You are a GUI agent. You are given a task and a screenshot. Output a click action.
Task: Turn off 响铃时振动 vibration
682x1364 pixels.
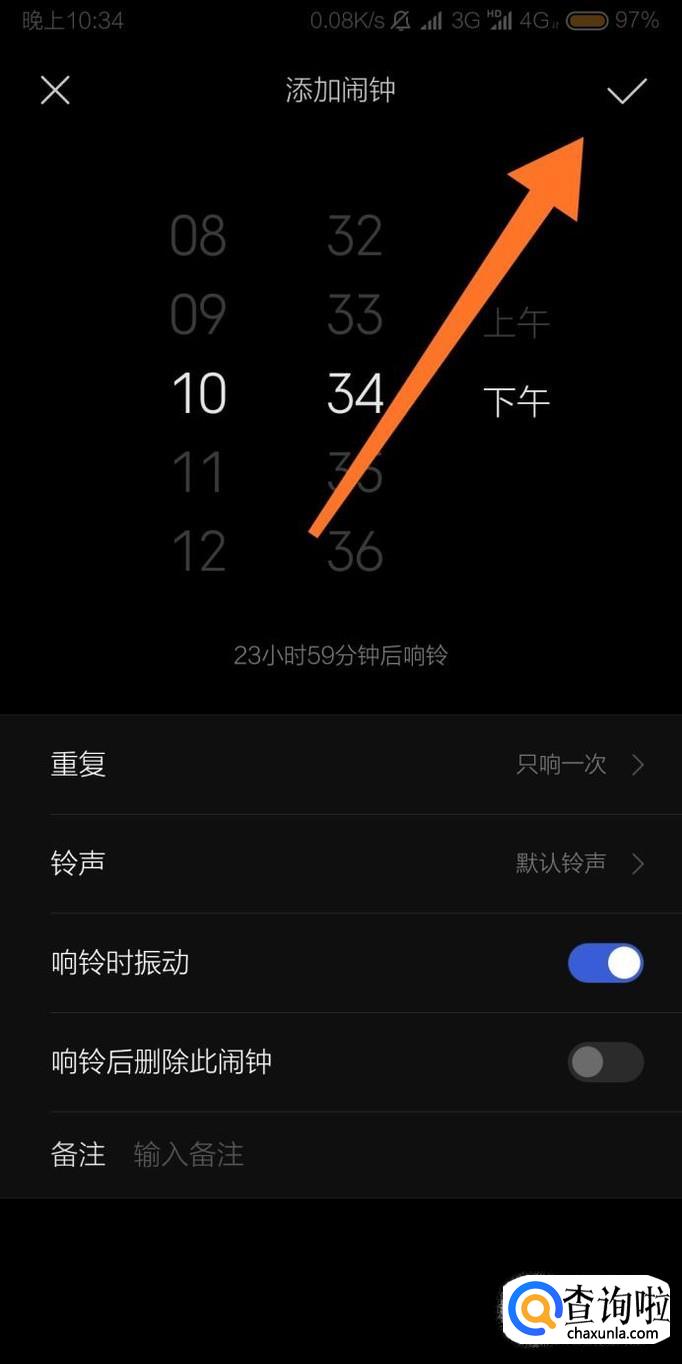tap(605, 963)
